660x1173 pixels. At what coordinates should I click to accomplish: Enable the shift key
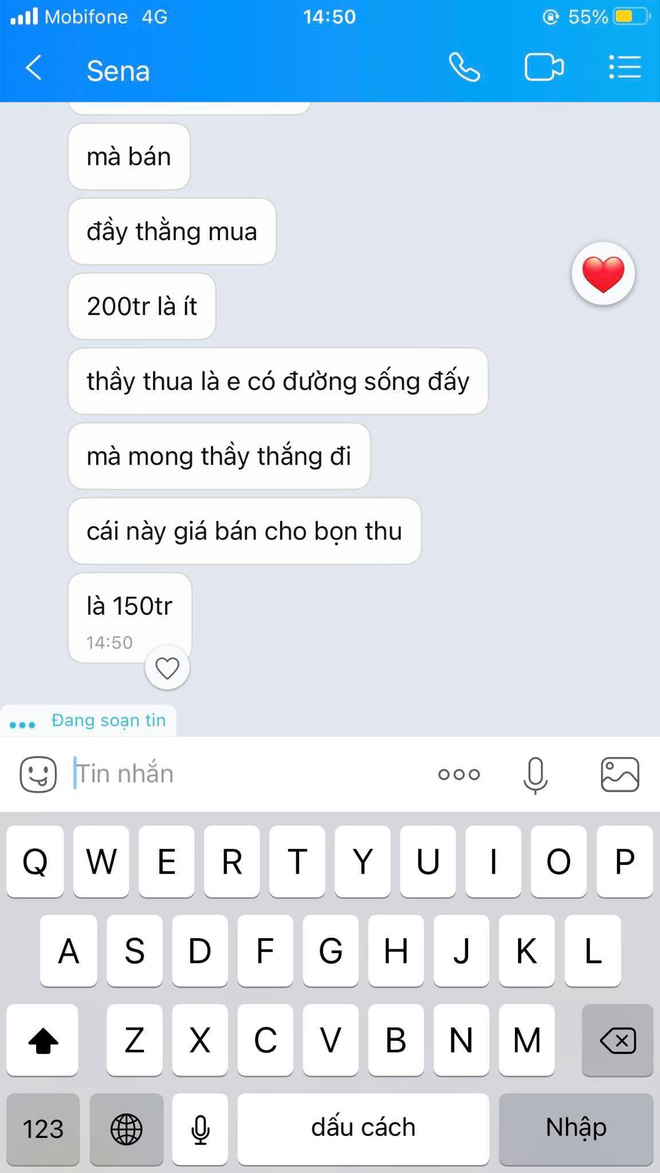[x=43, y=1041]
